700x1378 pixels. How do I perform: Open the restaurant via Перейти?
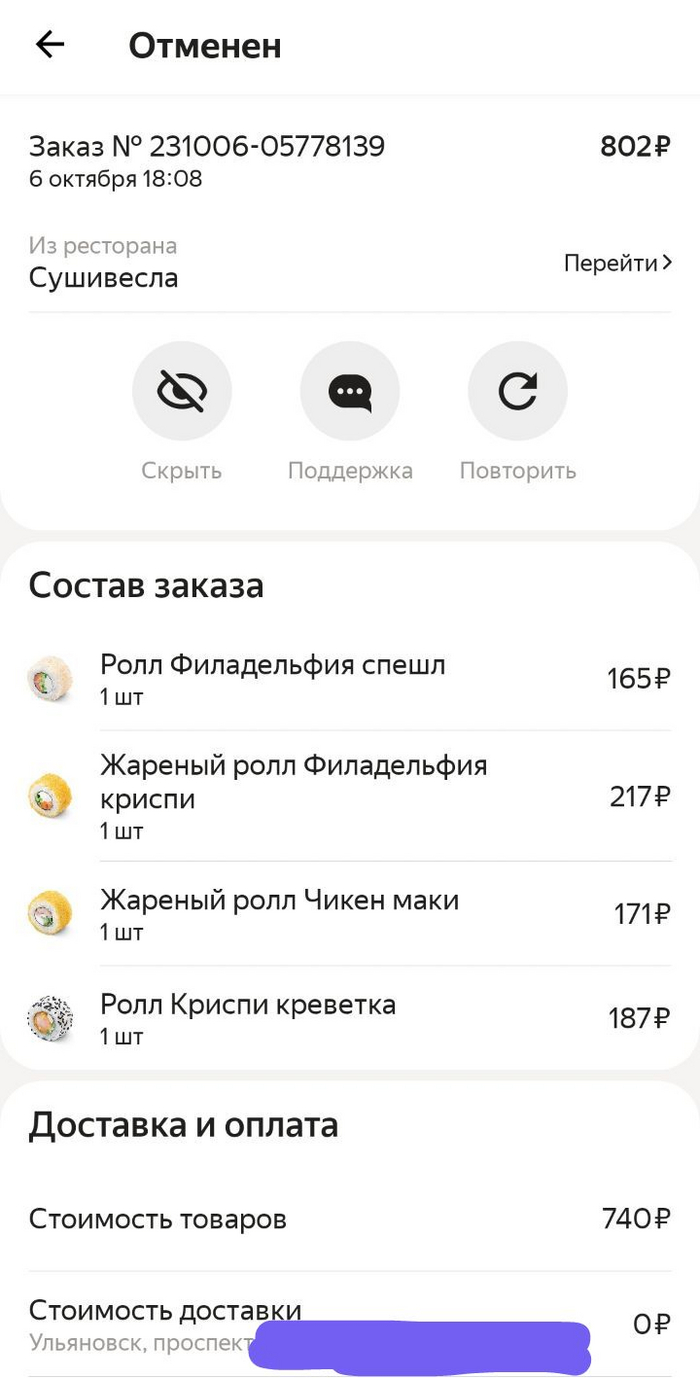coord(617,263)
